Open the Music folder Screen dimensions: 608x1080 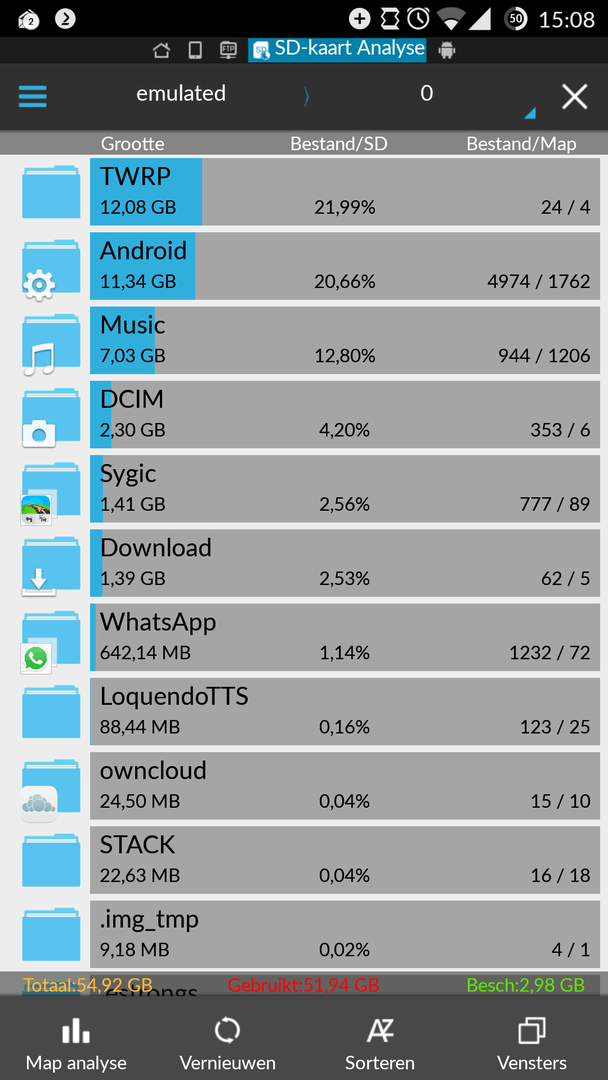click(x=344, y=340)
